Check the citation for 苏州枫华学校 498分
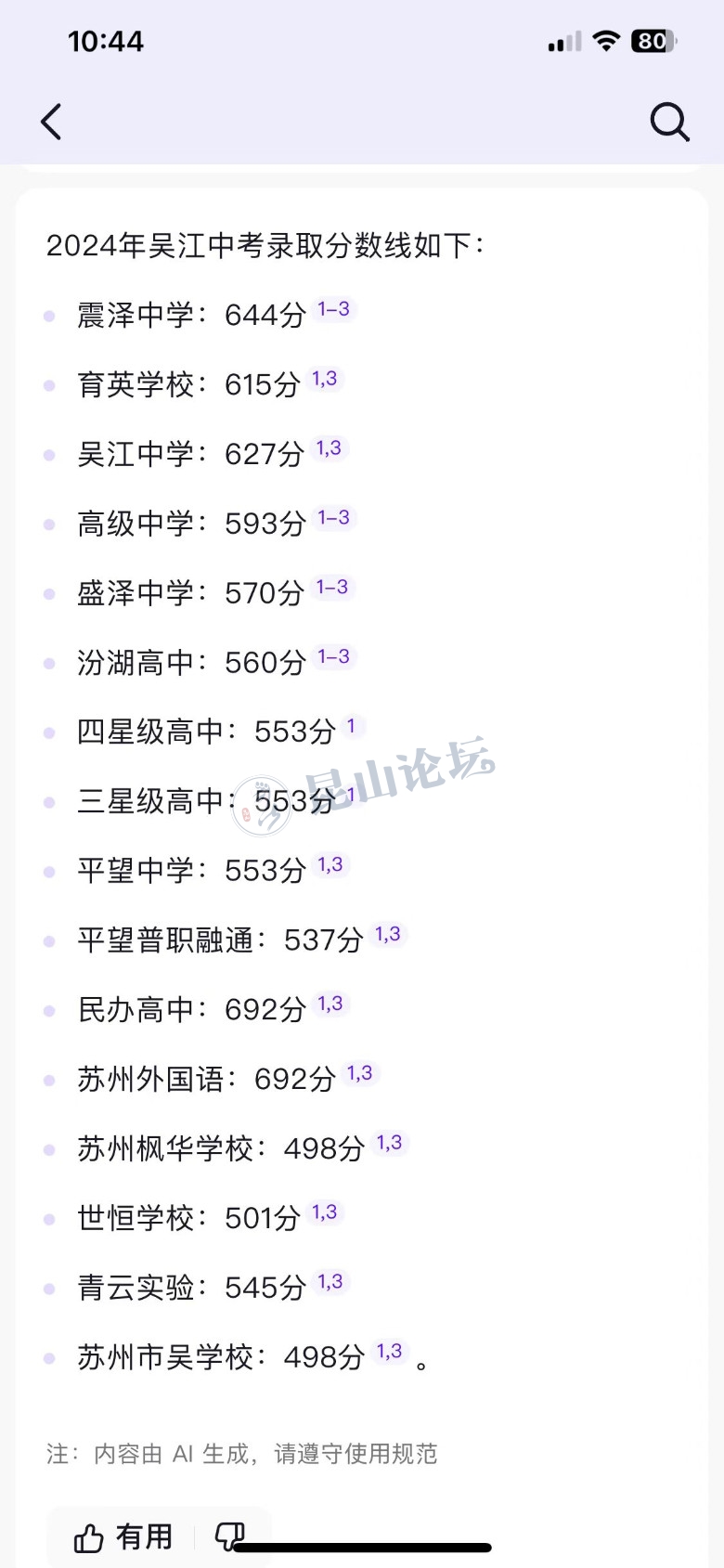The image size is (724, 1568). (389, 1144)
